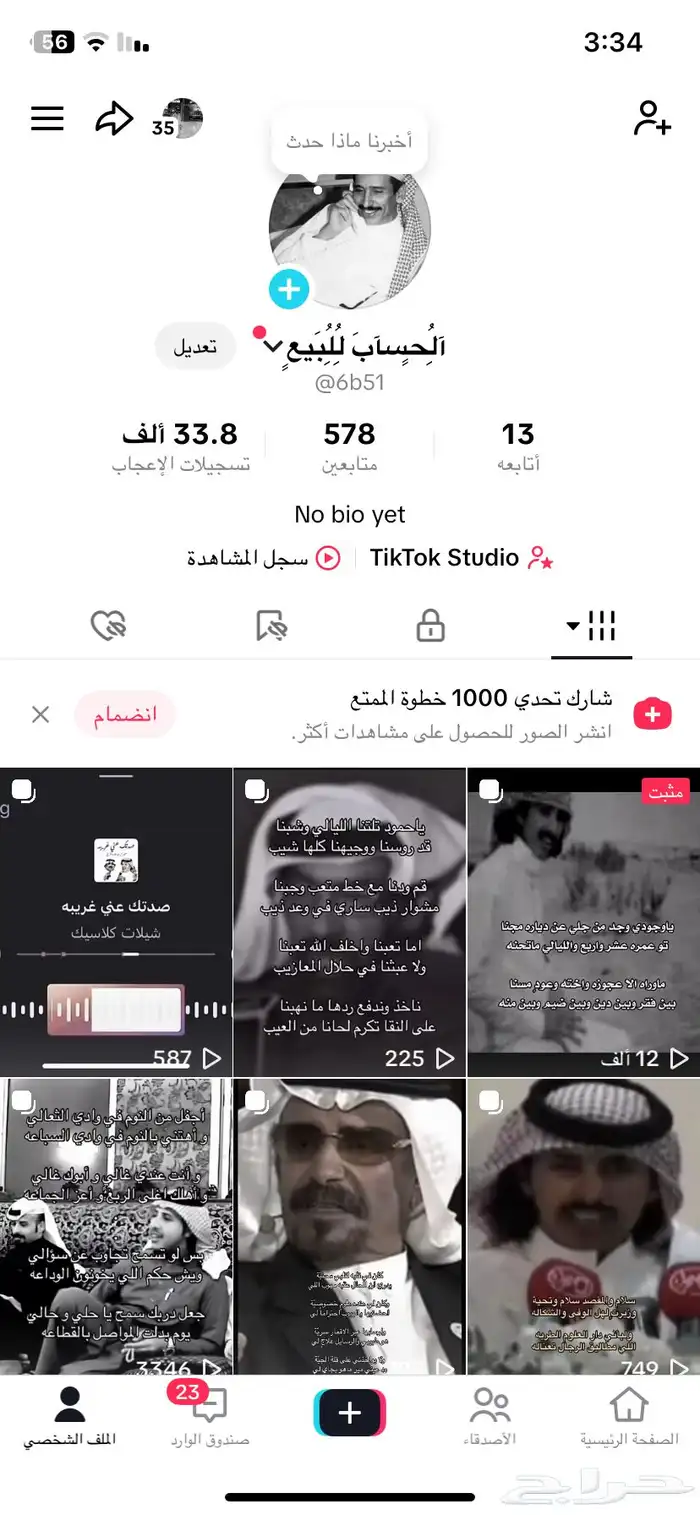This screenshot has height=1515, width=700.
Task: Switch to the saved bookmarks tab
Action: tap(271, 627)
